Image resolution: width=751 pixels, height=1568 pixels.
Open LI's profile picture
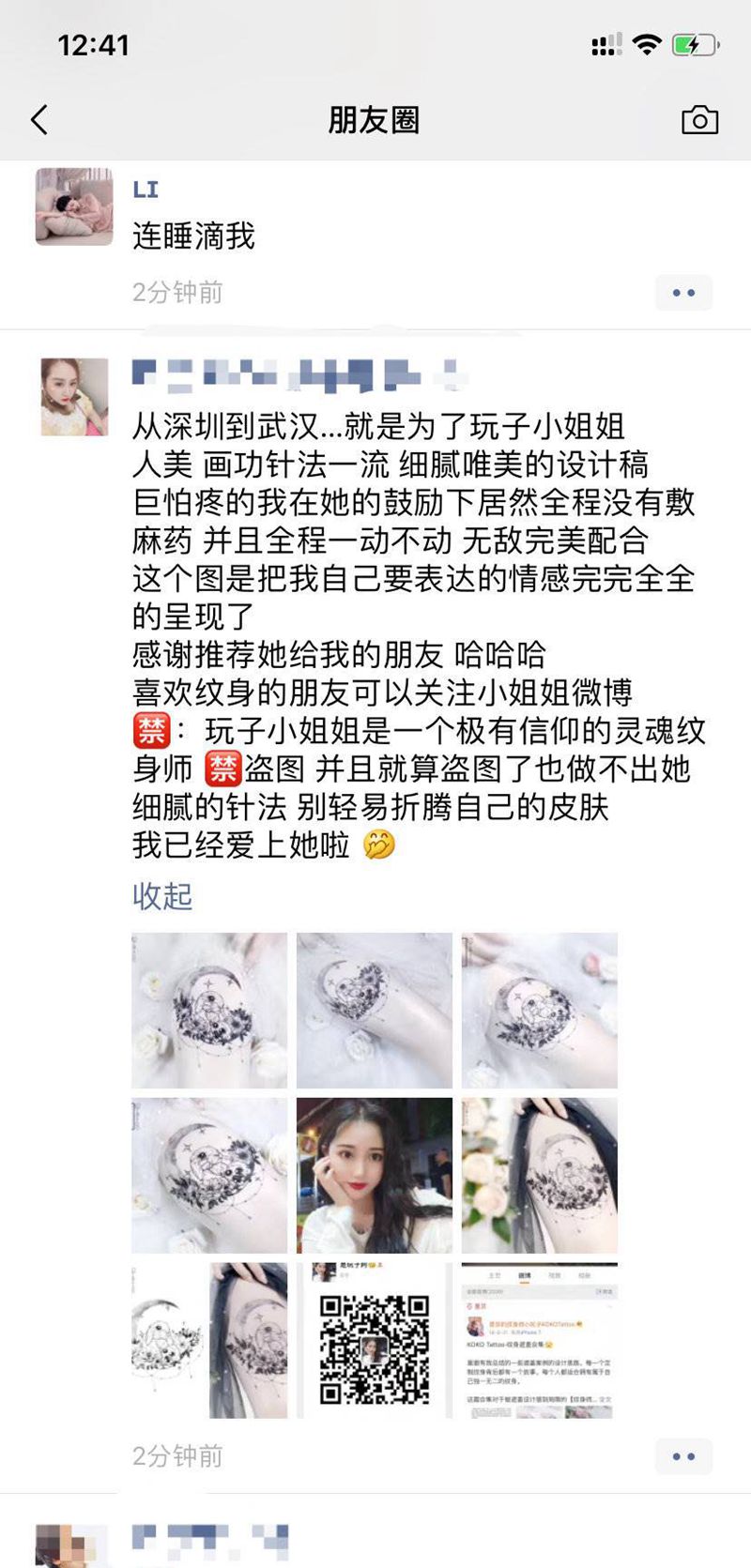74,207
